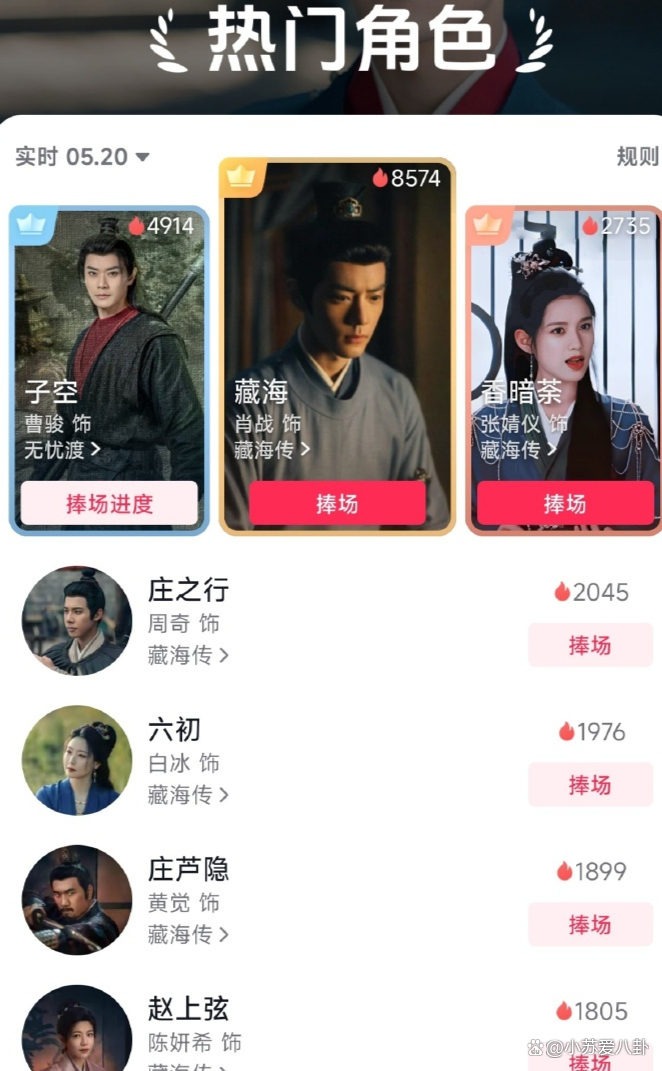This screenshot has width=662, height=1071.
Task: Open 藏海传 link under 白冰 饰
Action: point(188,794)
